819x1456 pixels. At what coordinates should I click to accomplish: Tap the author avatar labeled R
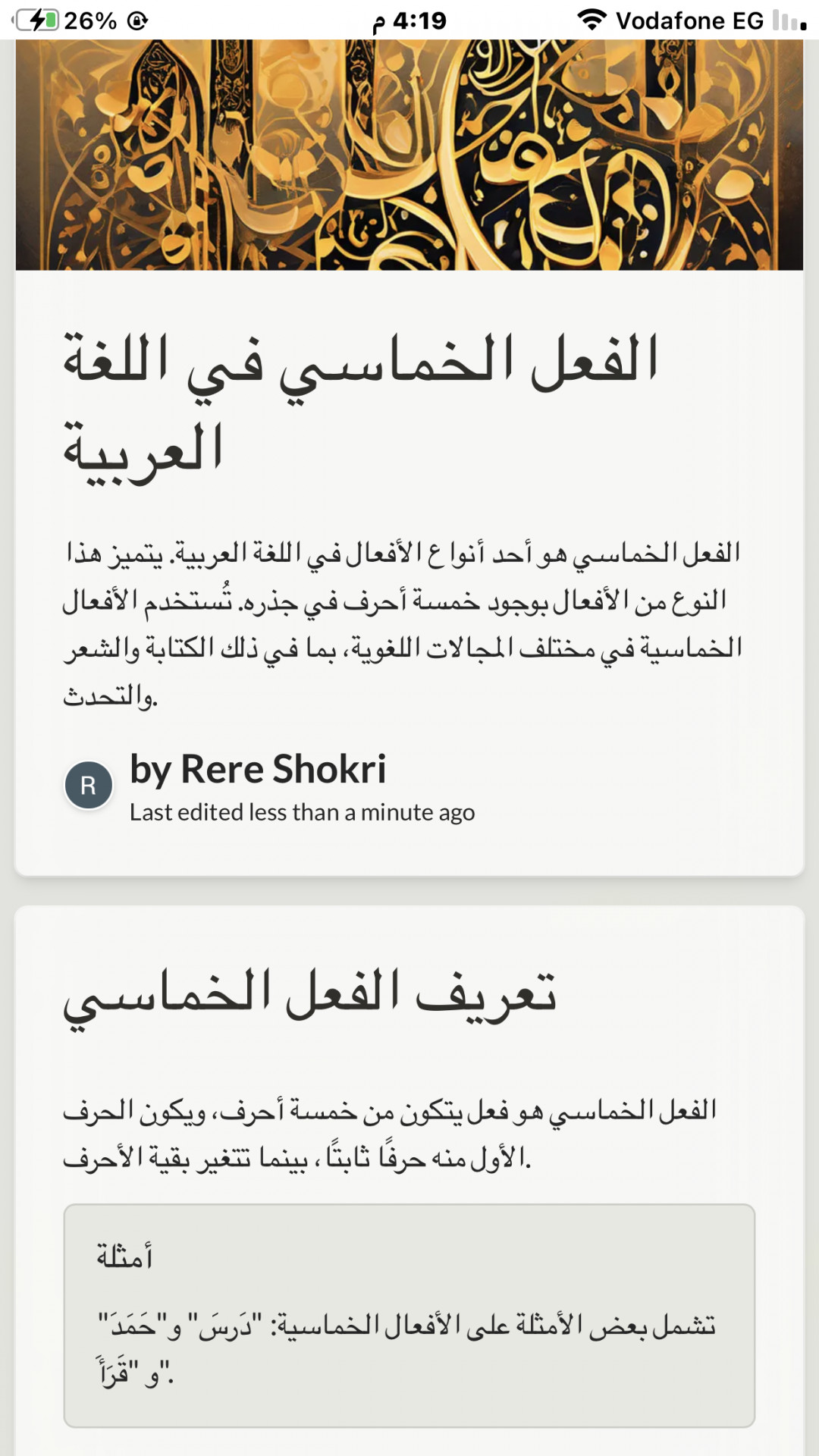pos(89,786)
